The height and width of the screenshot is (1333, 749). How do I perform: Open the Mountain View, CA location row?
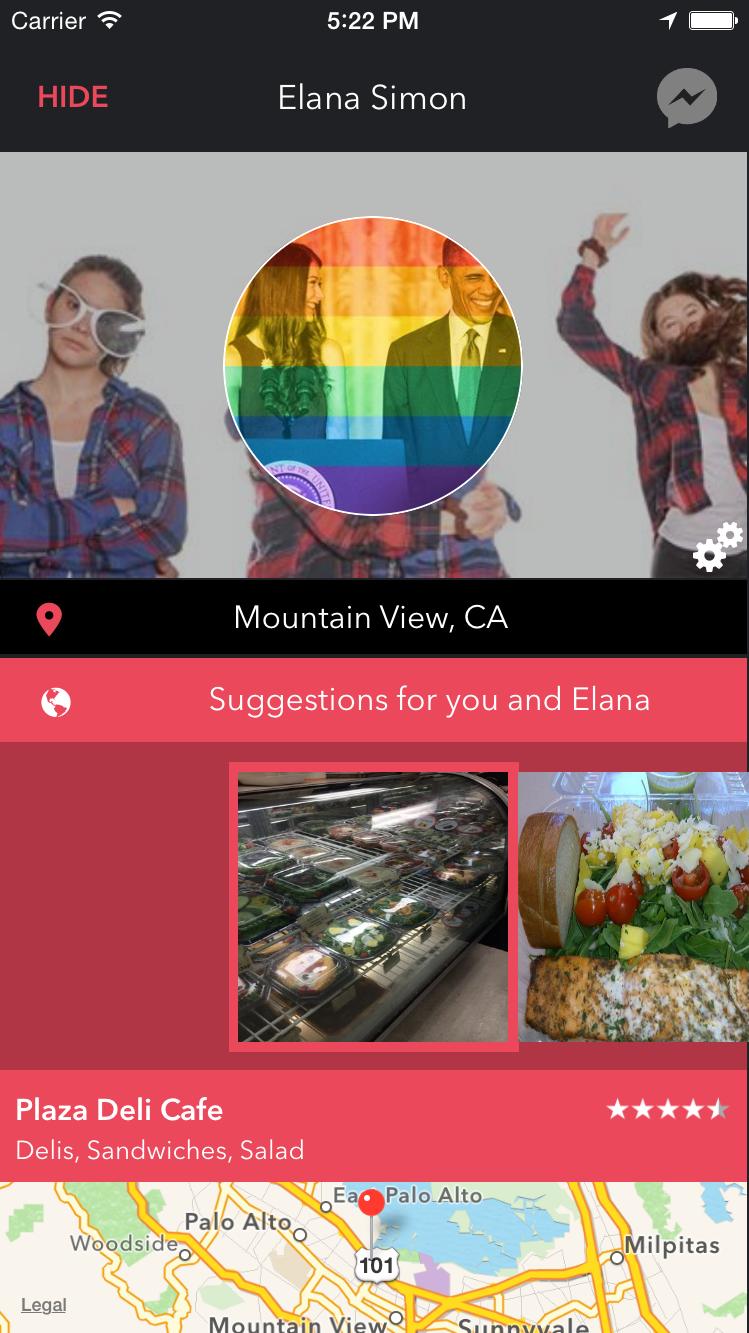coord(372,618)
